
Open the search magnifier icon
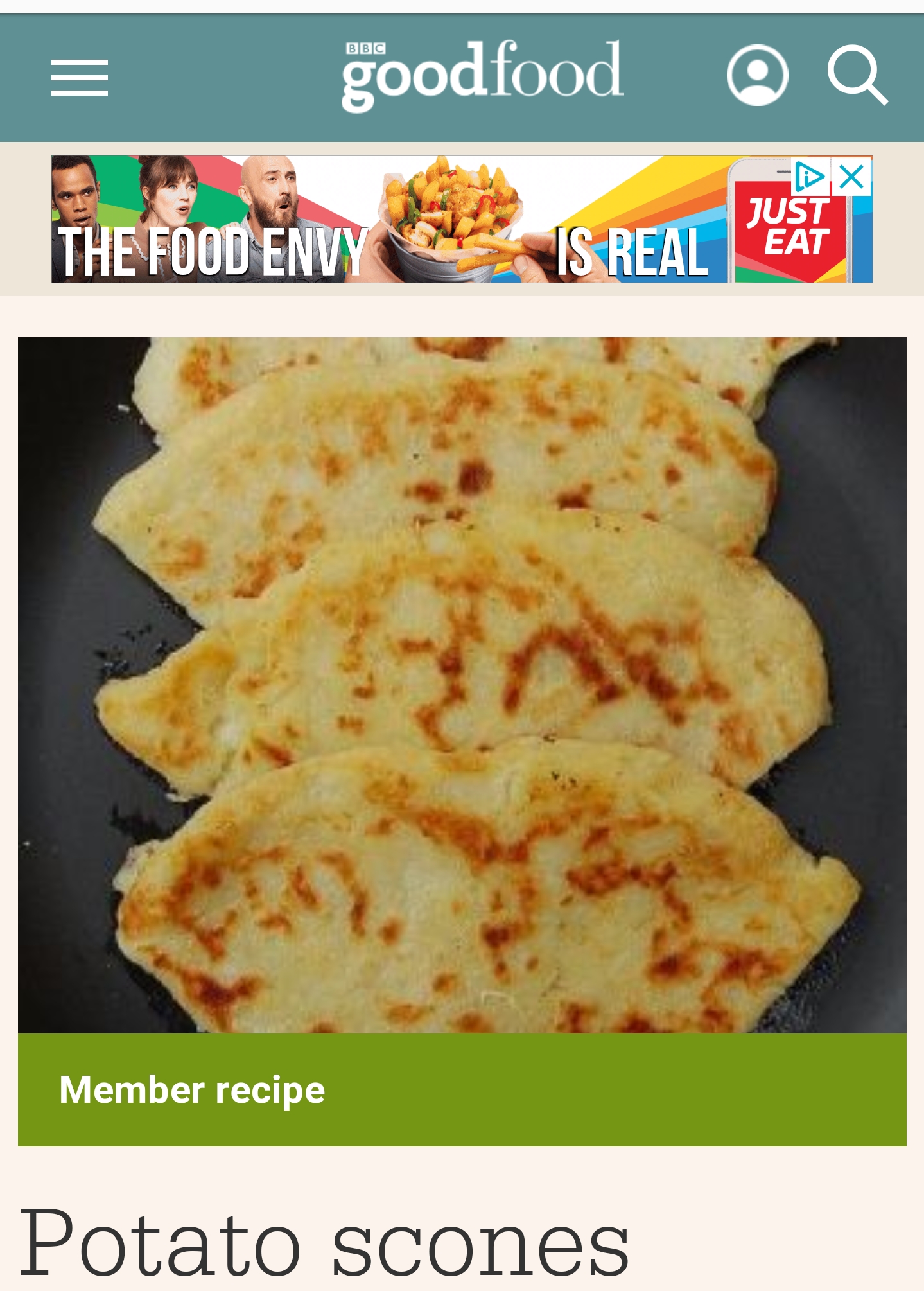click(x=859, y=75)
